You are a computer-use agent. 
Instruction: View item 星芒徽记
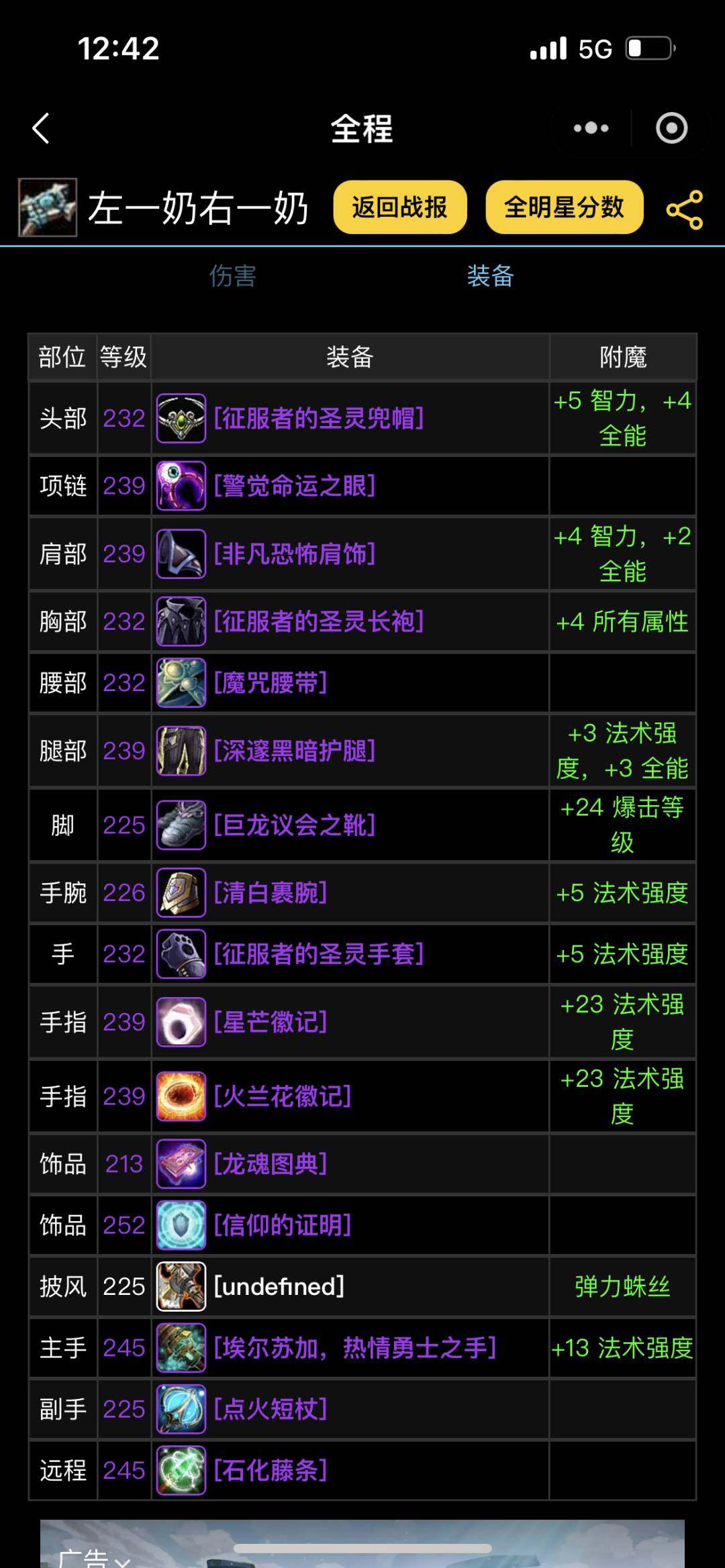[x=270, y=1023]
